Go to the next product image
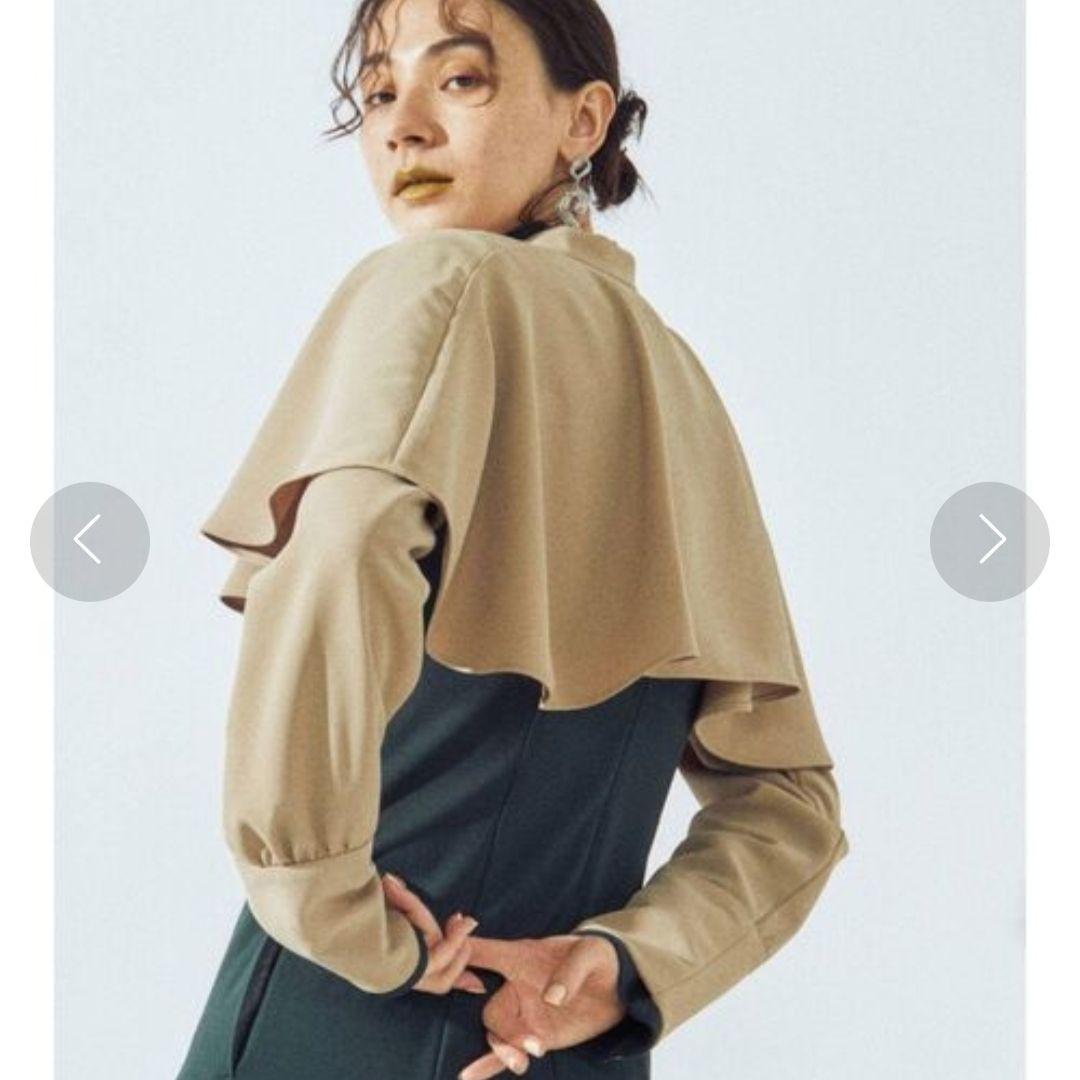This screenshot has height=1080, width=1080. 989,541
